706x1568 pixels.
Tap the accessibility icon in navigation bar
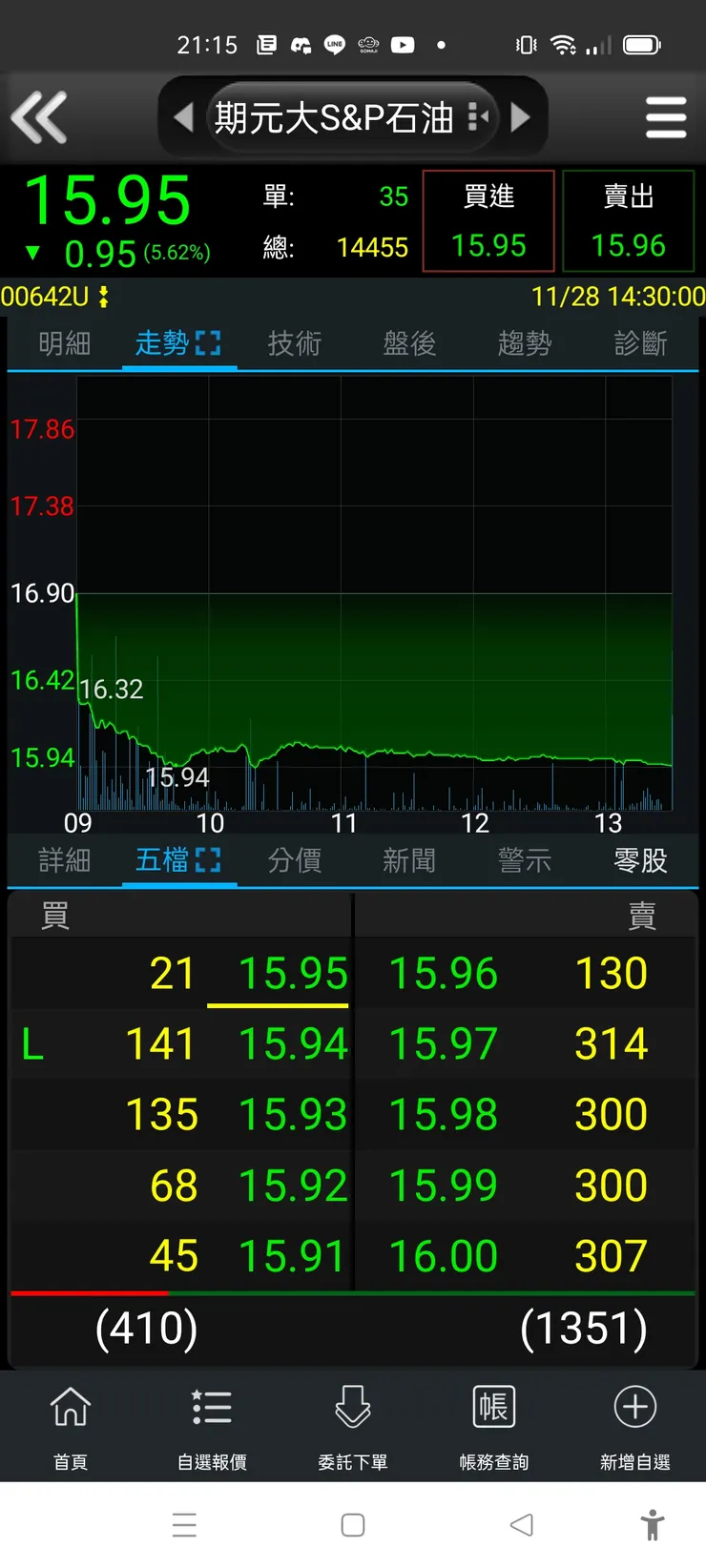(x=653, y=1524)
